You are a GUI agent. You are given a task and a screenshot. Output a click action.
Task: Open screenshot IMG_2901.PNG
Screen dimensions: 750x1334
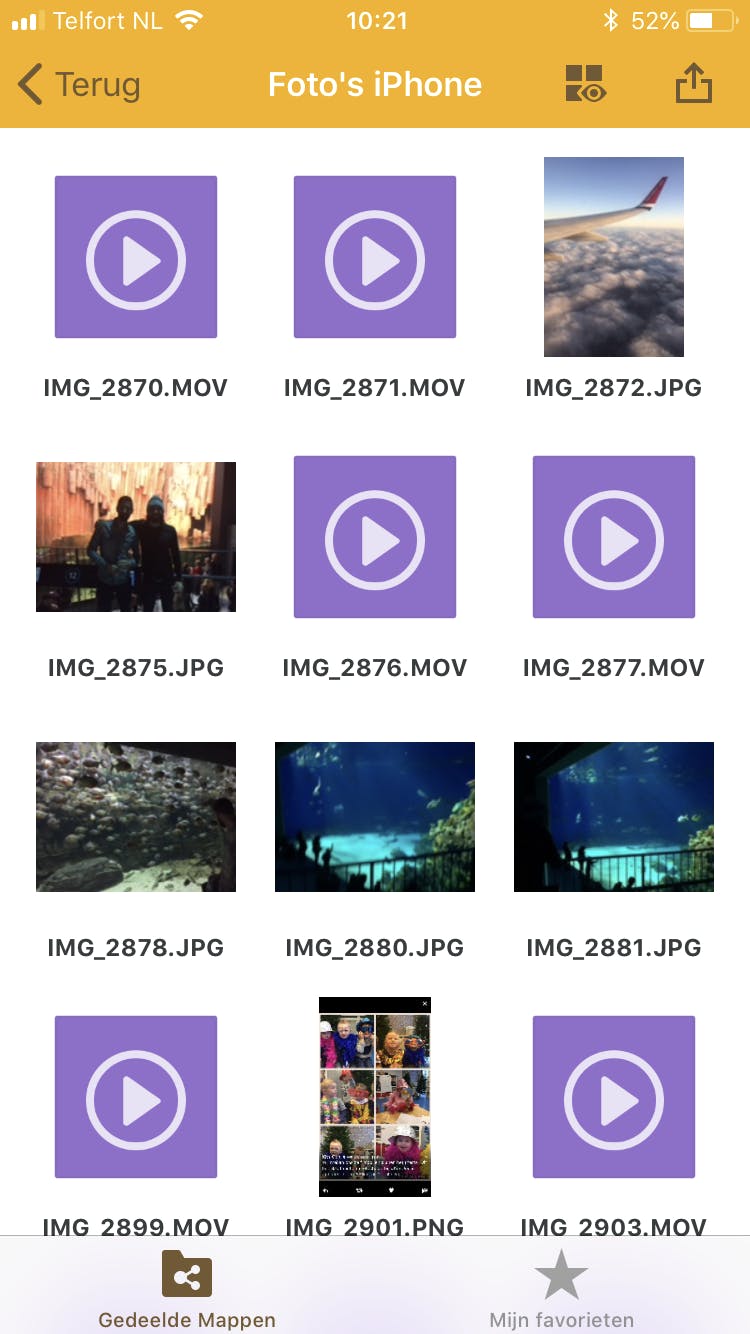[375, 1097]
